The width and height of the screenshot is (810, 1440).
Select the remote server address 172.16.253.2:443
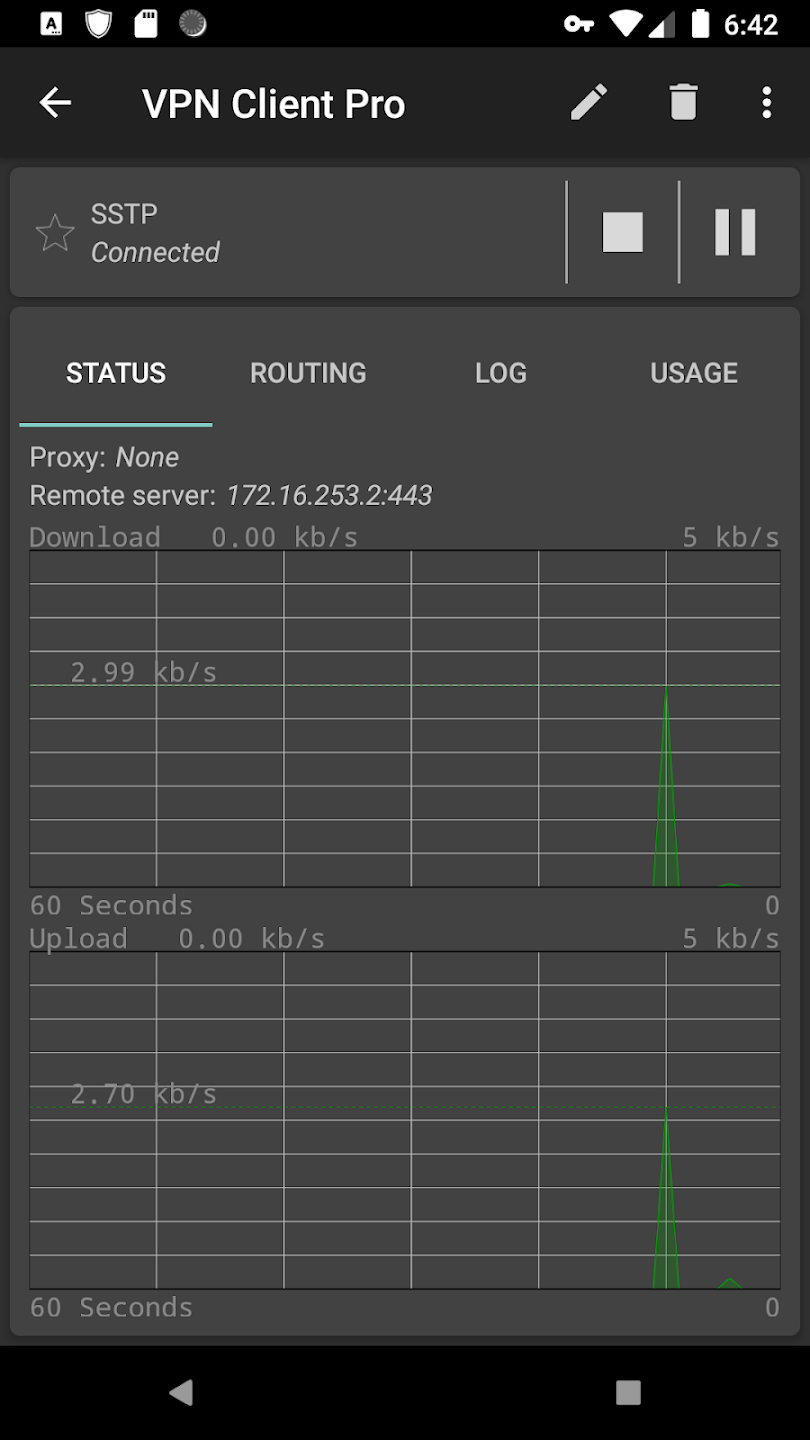[330, 495]
